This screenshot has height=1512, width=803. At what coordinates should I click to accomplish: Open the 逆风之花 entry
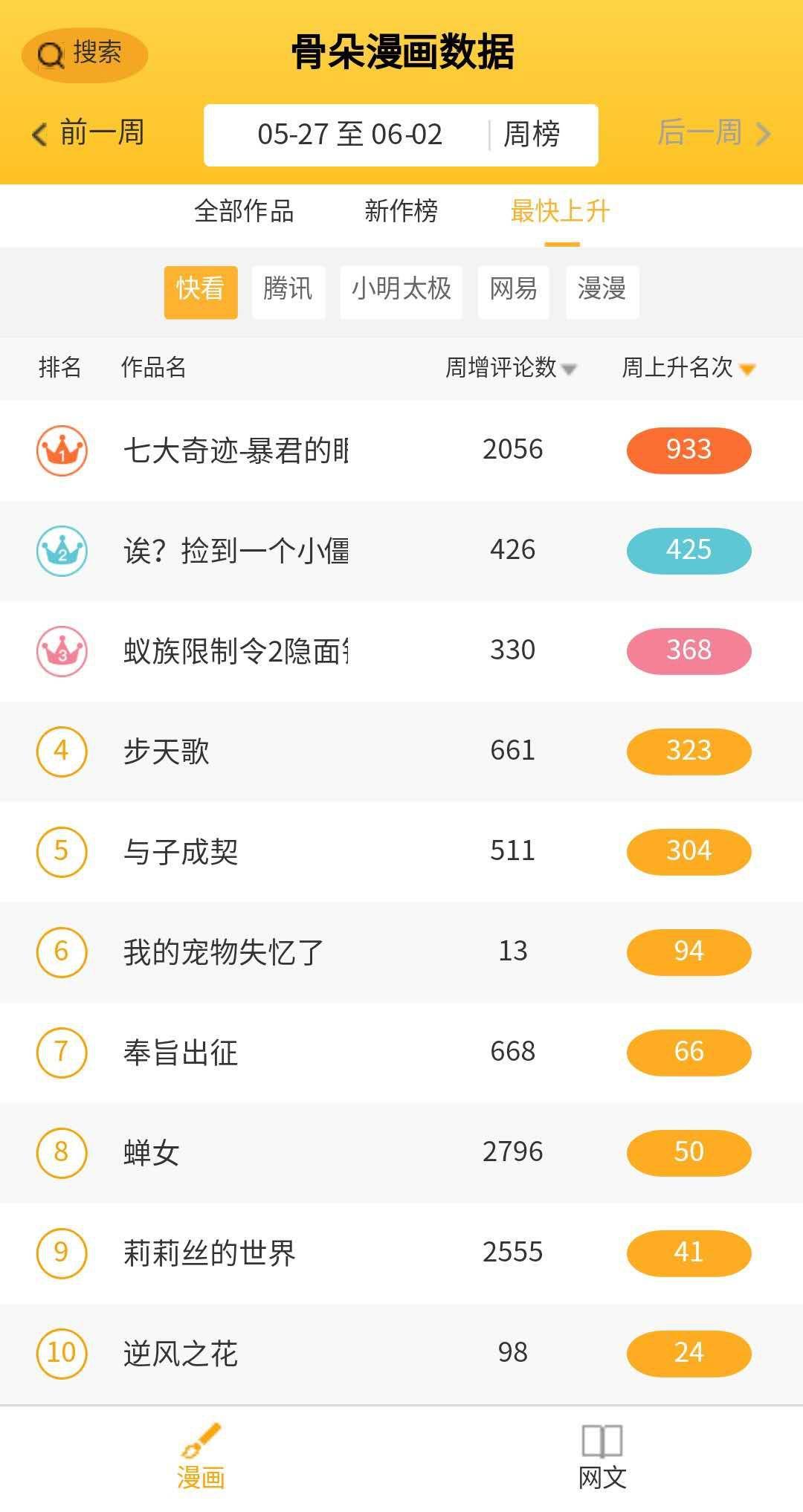401,1354
